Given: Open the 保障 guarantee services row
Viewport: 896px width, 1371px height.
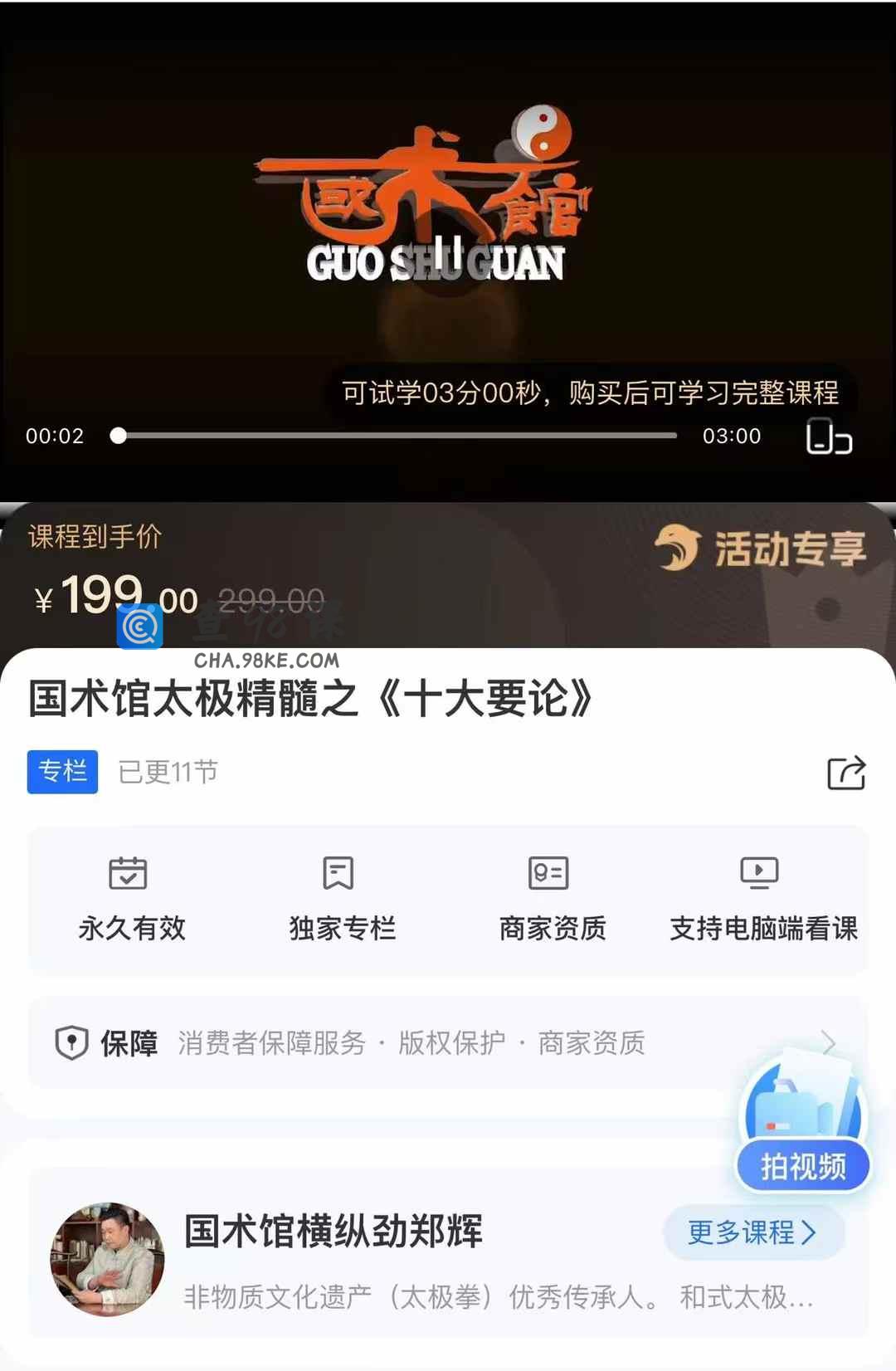Looking at the screenshot, I should coord(448,1043).
